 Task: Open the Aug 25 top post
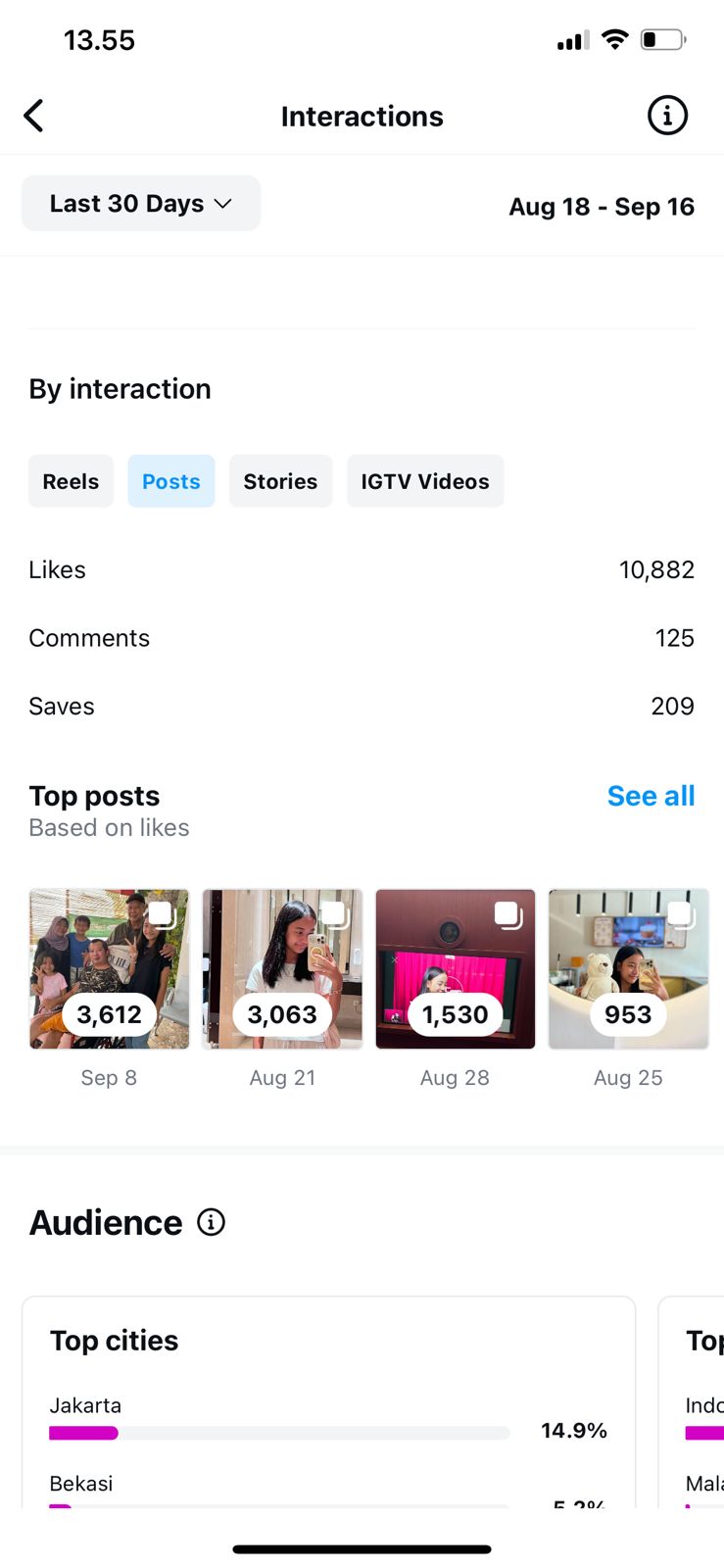[x=628, y=969]
